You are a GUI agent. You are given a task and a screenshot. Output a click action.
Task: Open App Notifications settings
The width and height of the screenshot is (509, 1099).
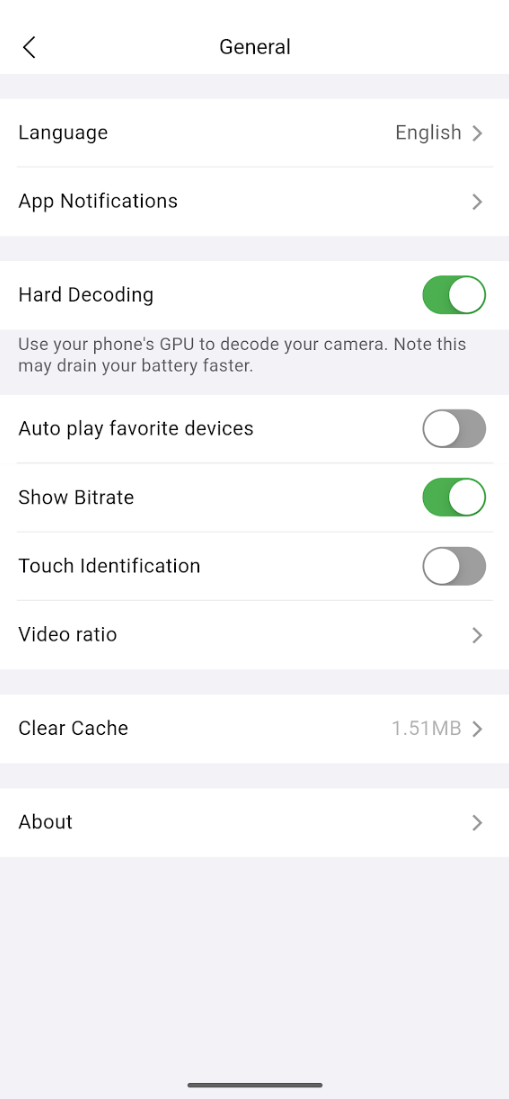pos(254,202)
